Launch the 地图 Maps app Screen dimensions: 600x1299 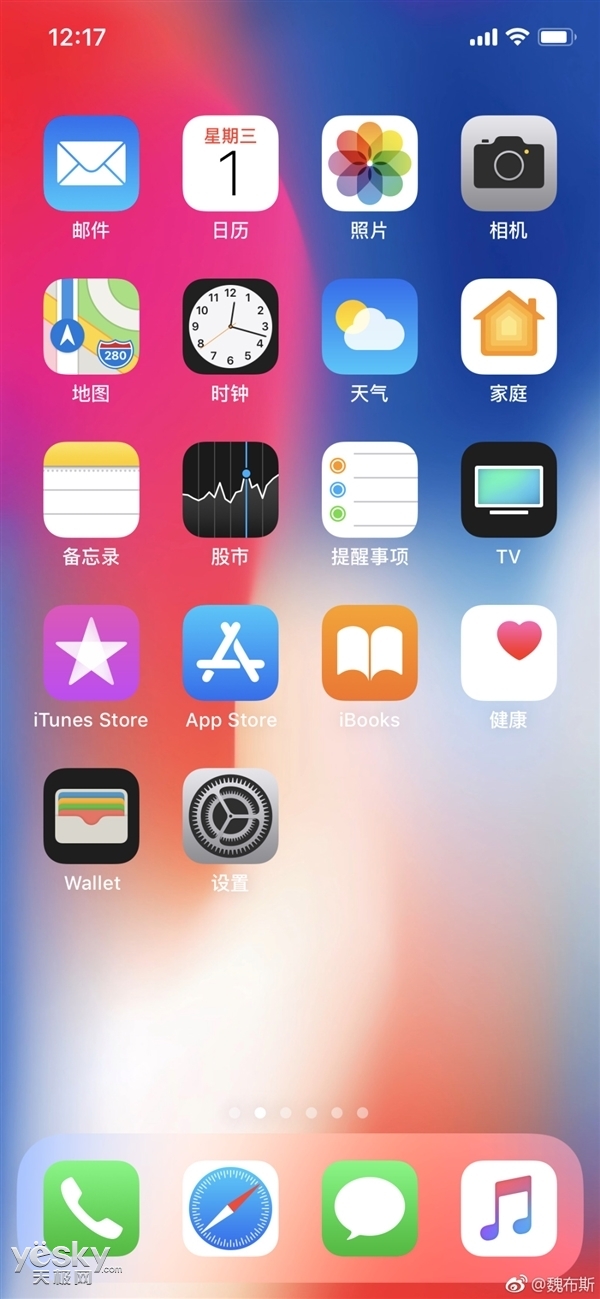pos(91,326)
